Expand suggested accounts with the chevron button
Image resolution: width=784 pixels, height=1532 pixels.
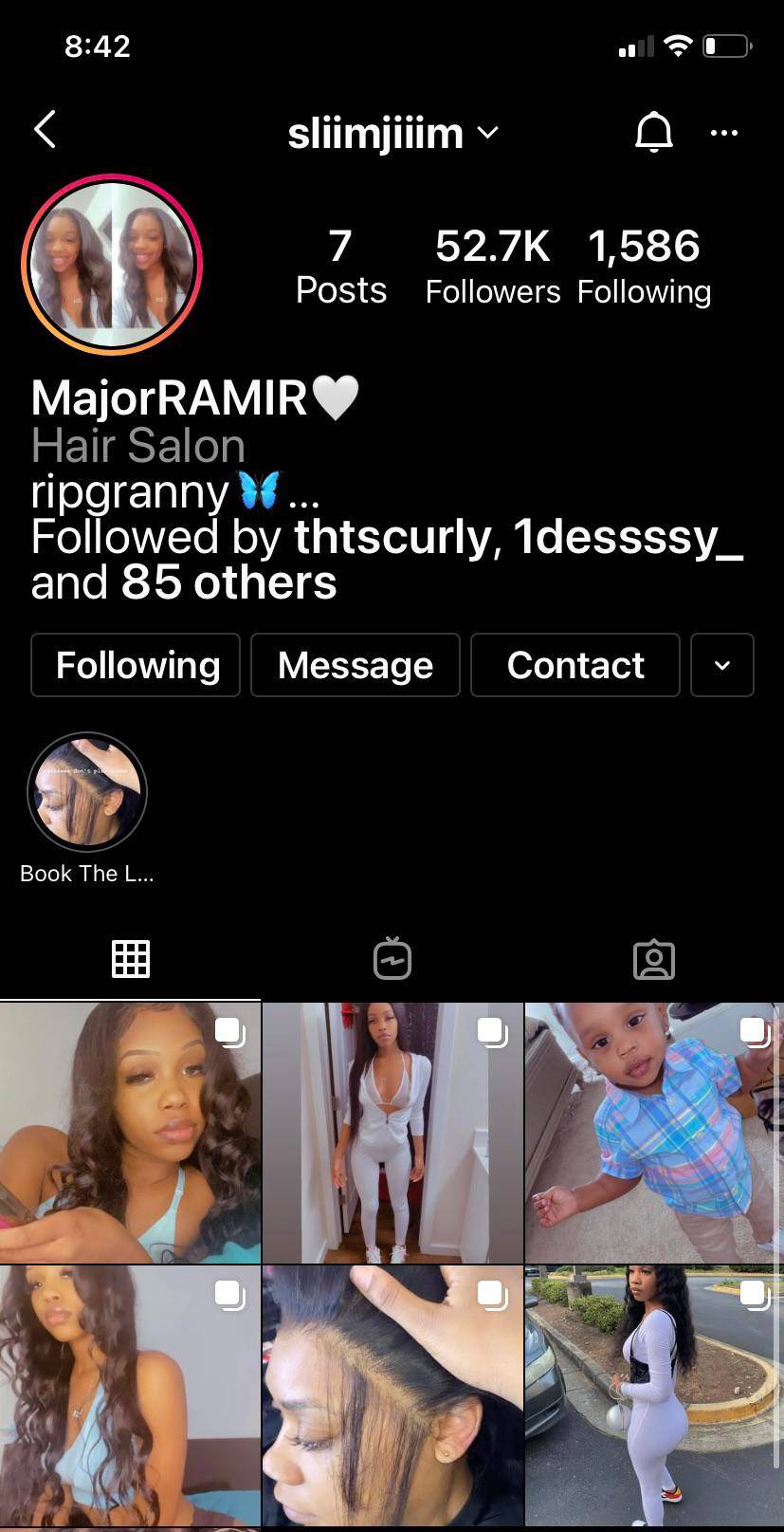pyautogui.click(x=722, y=665)
